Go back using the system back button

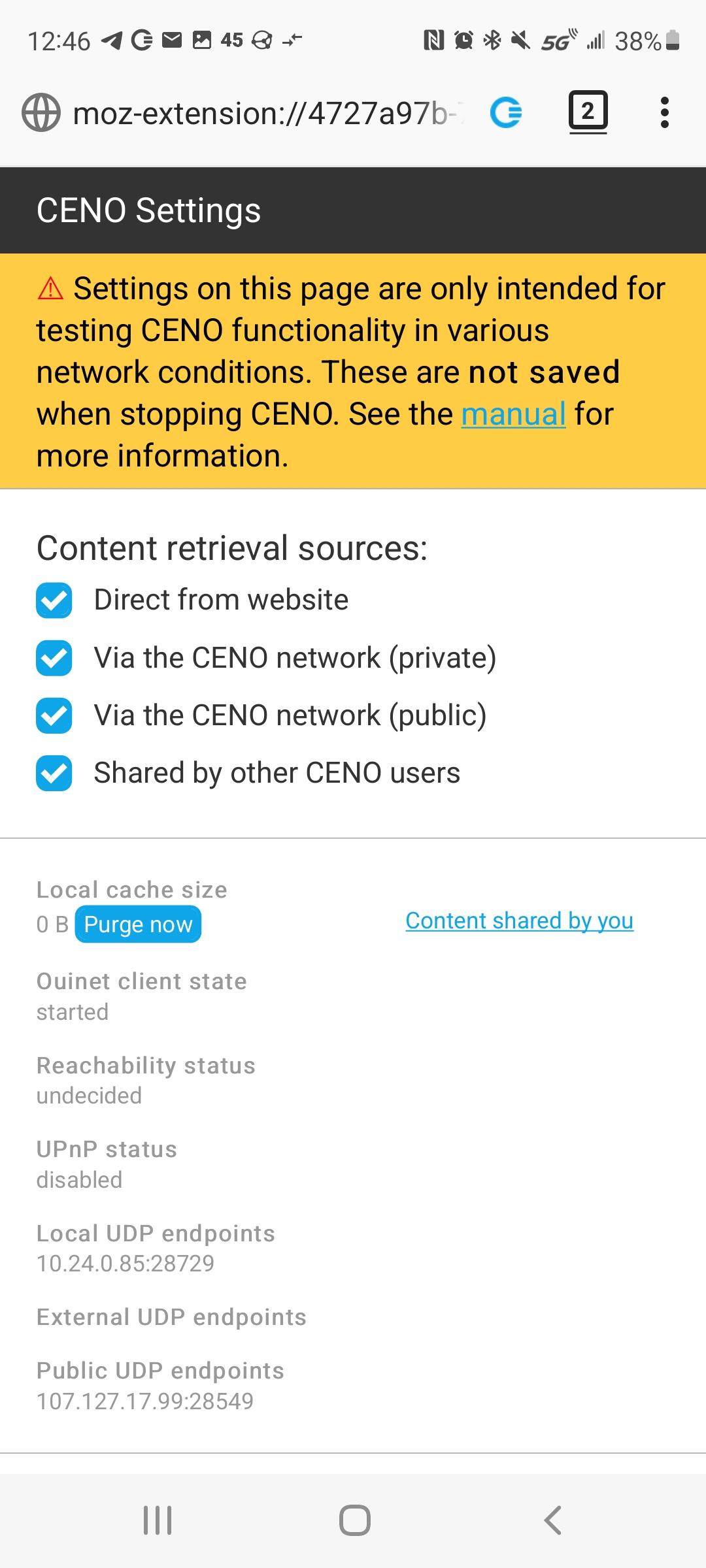(x=553, y=1520)
